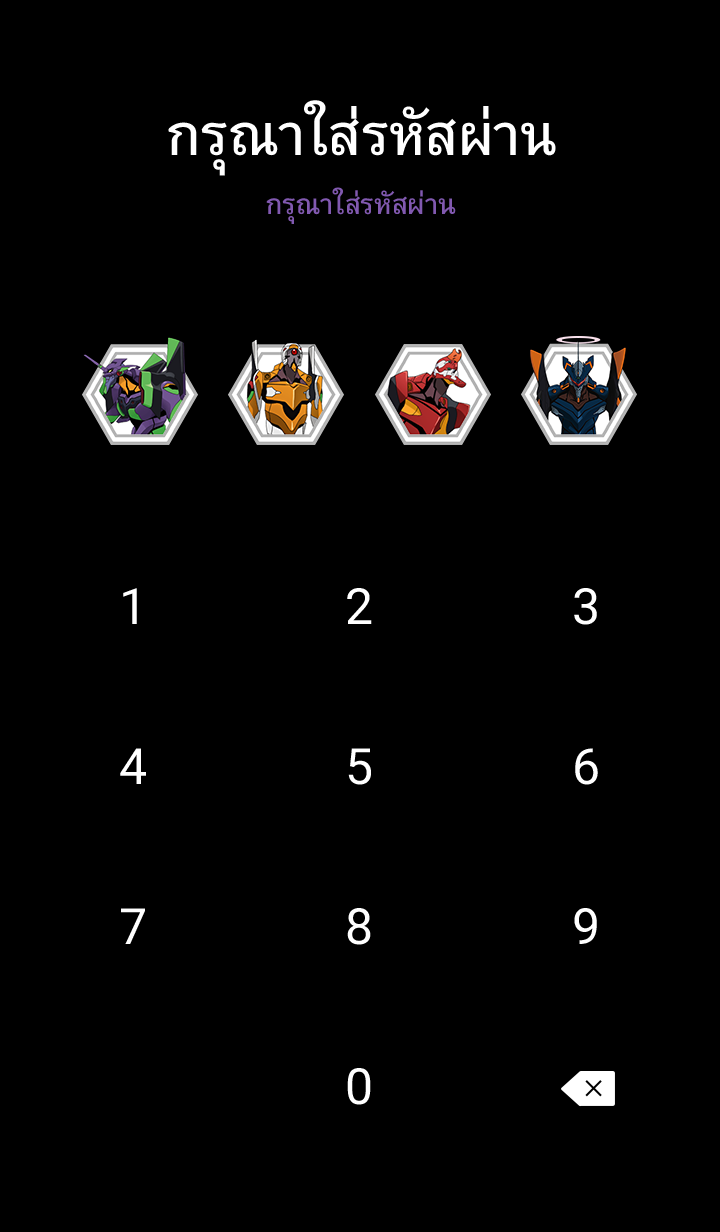Screen dimensions: 720x1232
Task: Enter digit 3 on the passcode pad
Action: coord(586,607)
